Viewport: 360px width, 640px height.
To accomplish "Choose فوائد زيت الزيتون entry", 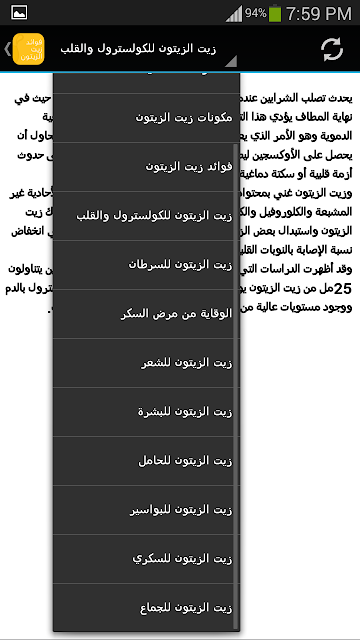I will point(146,167).
